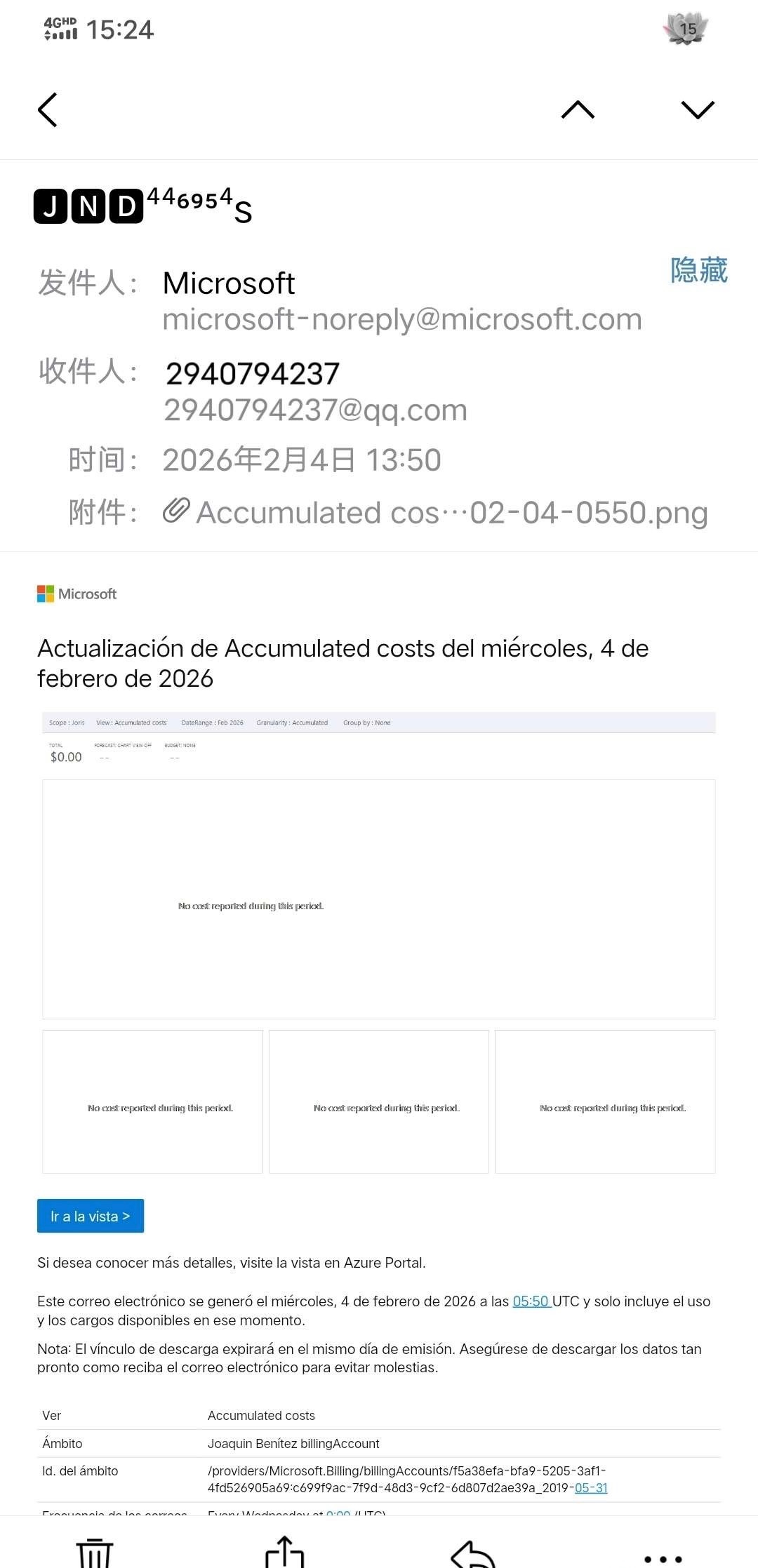Open the previous email with up arrow
The image size is (758, 1568).
[x=578, y=109]
